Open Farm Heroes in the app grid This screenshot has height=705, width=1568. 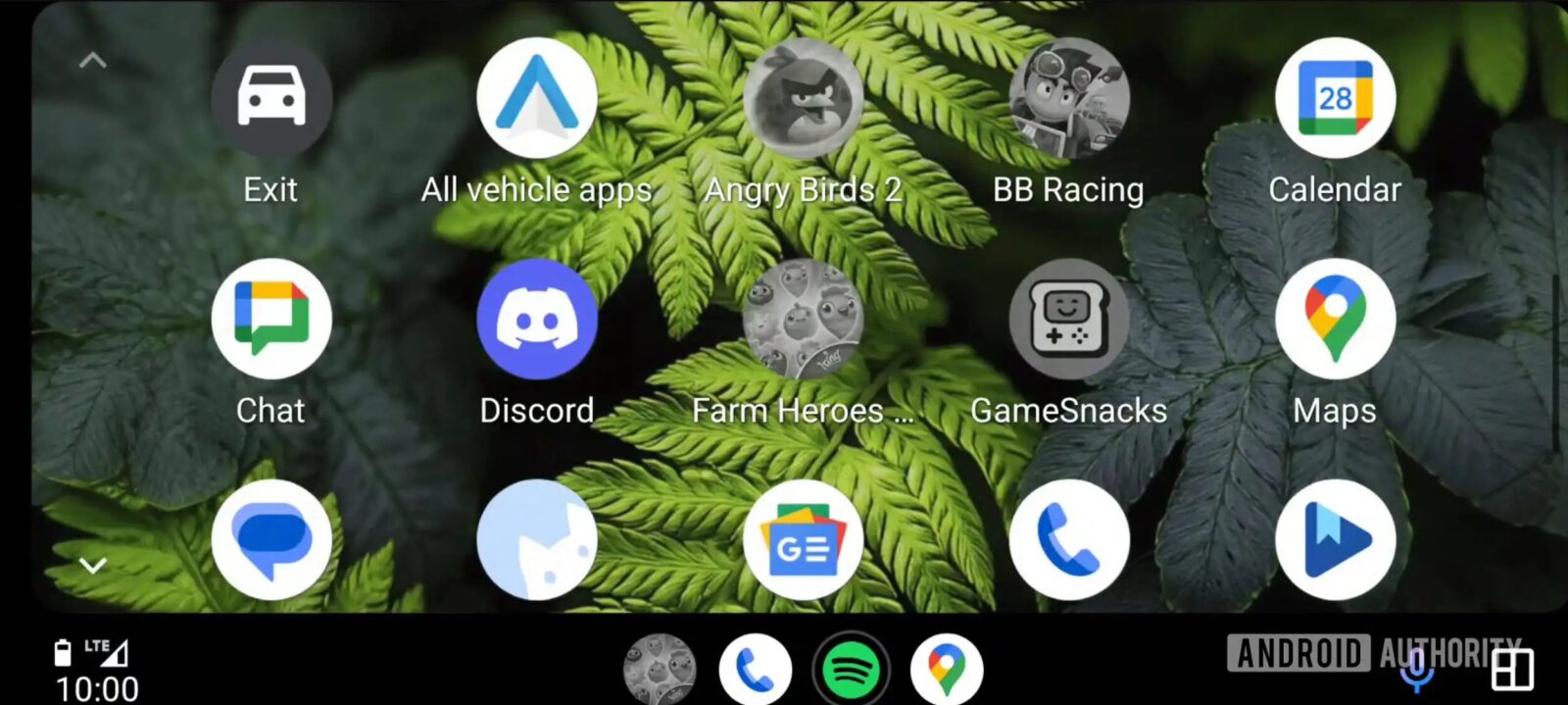tap(803, 319)
